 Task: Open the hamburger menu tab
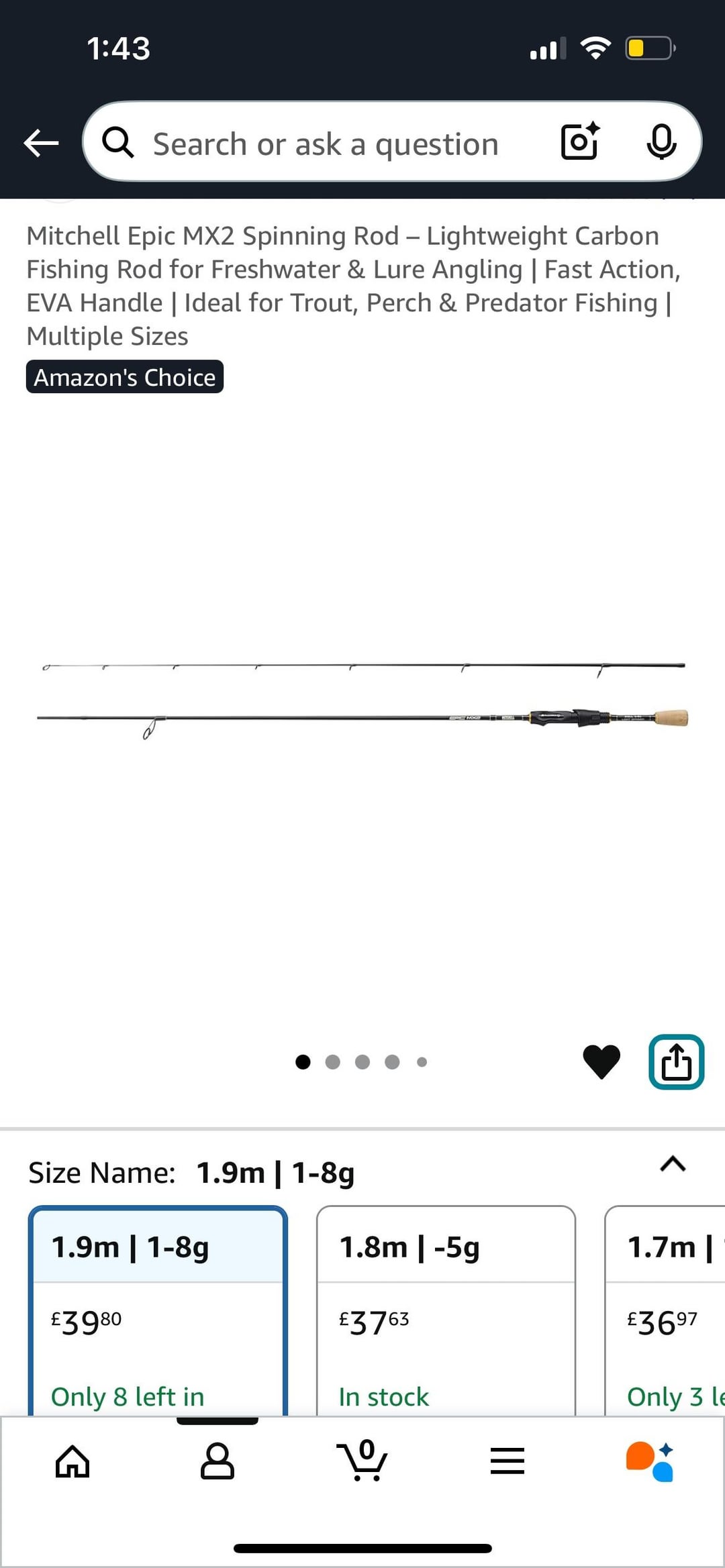(507, 1461)
